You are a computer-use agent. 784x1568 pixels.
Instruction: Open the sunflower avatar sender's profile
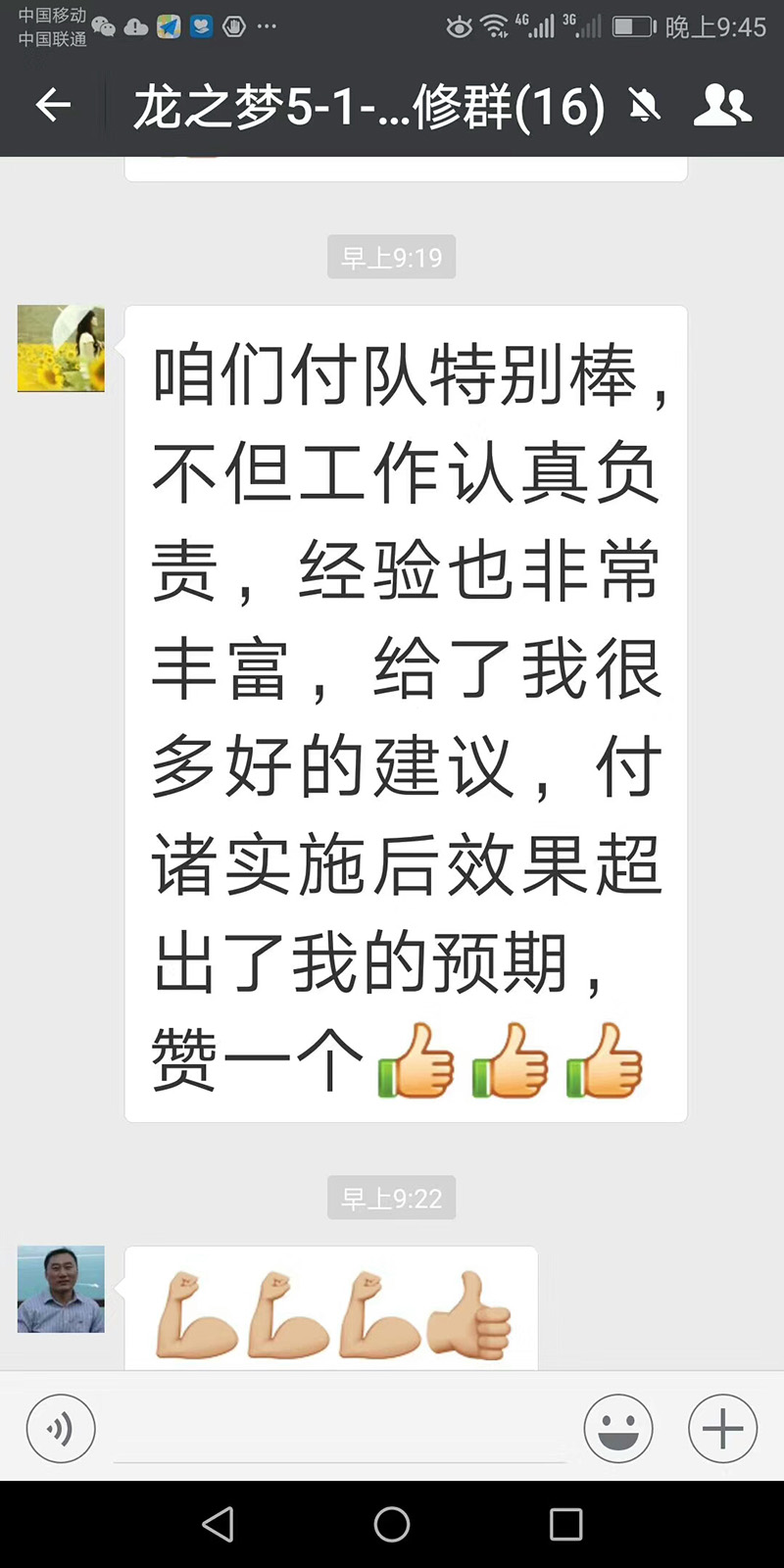click(x=61, y=348)
